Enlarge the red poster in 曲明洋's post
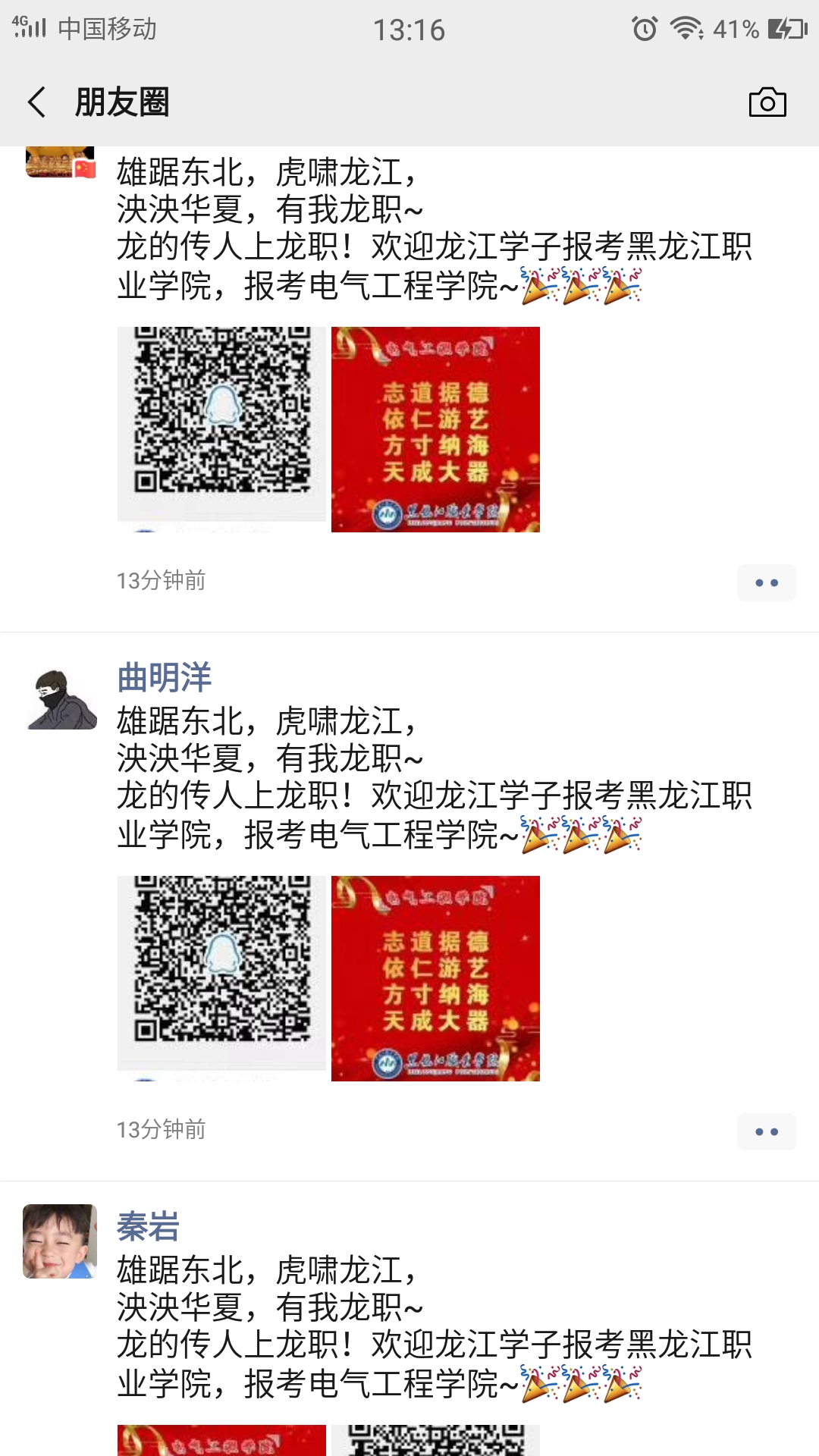Screen dimensions: 819x1456 click(435, 977)
